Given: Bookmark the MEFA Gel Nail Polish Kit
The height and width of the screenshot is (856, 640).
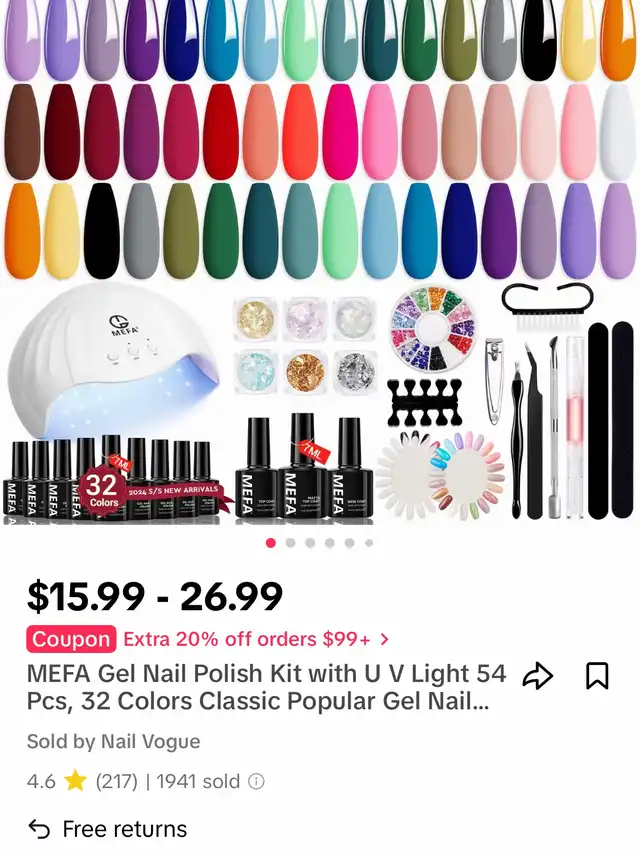Looking at the screenshot, I should tap(597, 677).
